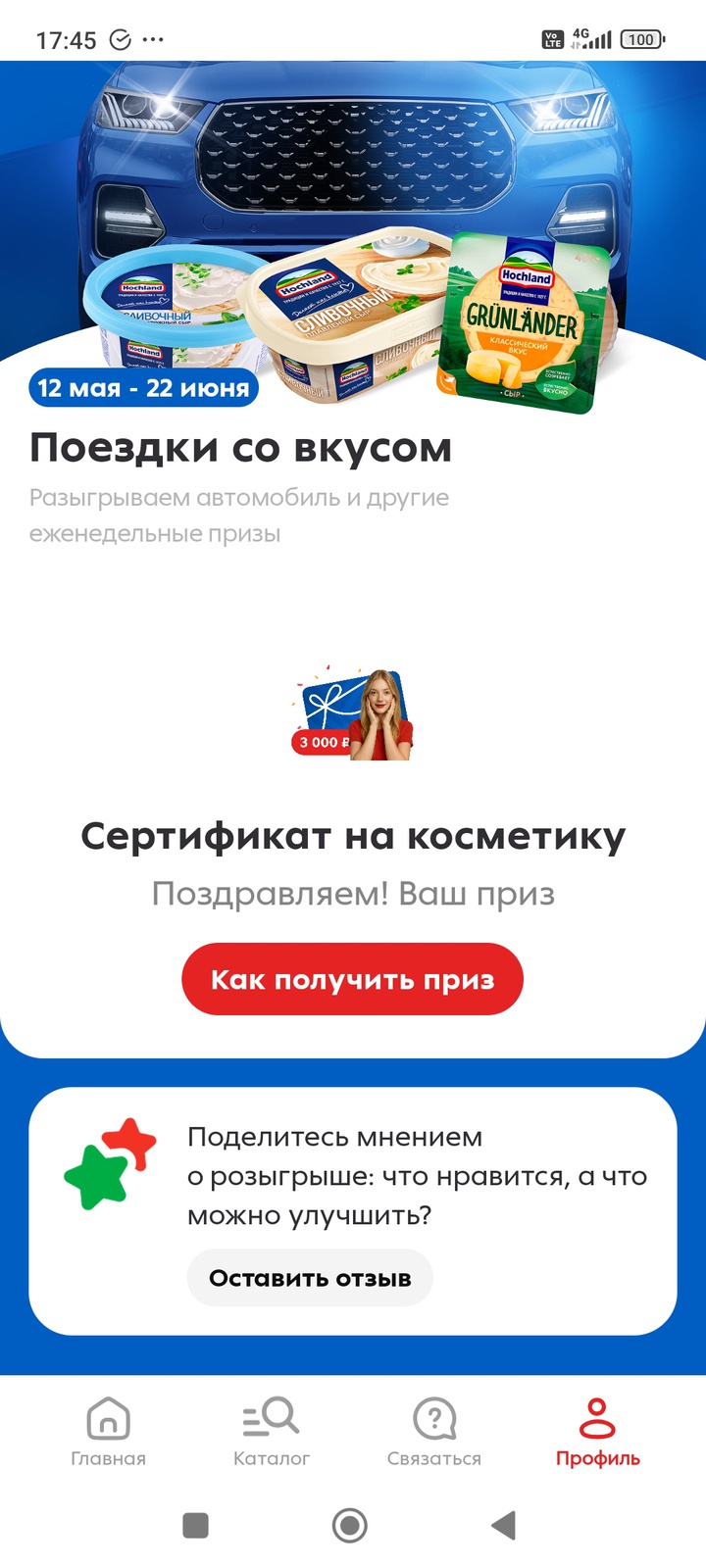706x1568 pixels.
Task: Go to the Связаться tab
Action: 434,1432
